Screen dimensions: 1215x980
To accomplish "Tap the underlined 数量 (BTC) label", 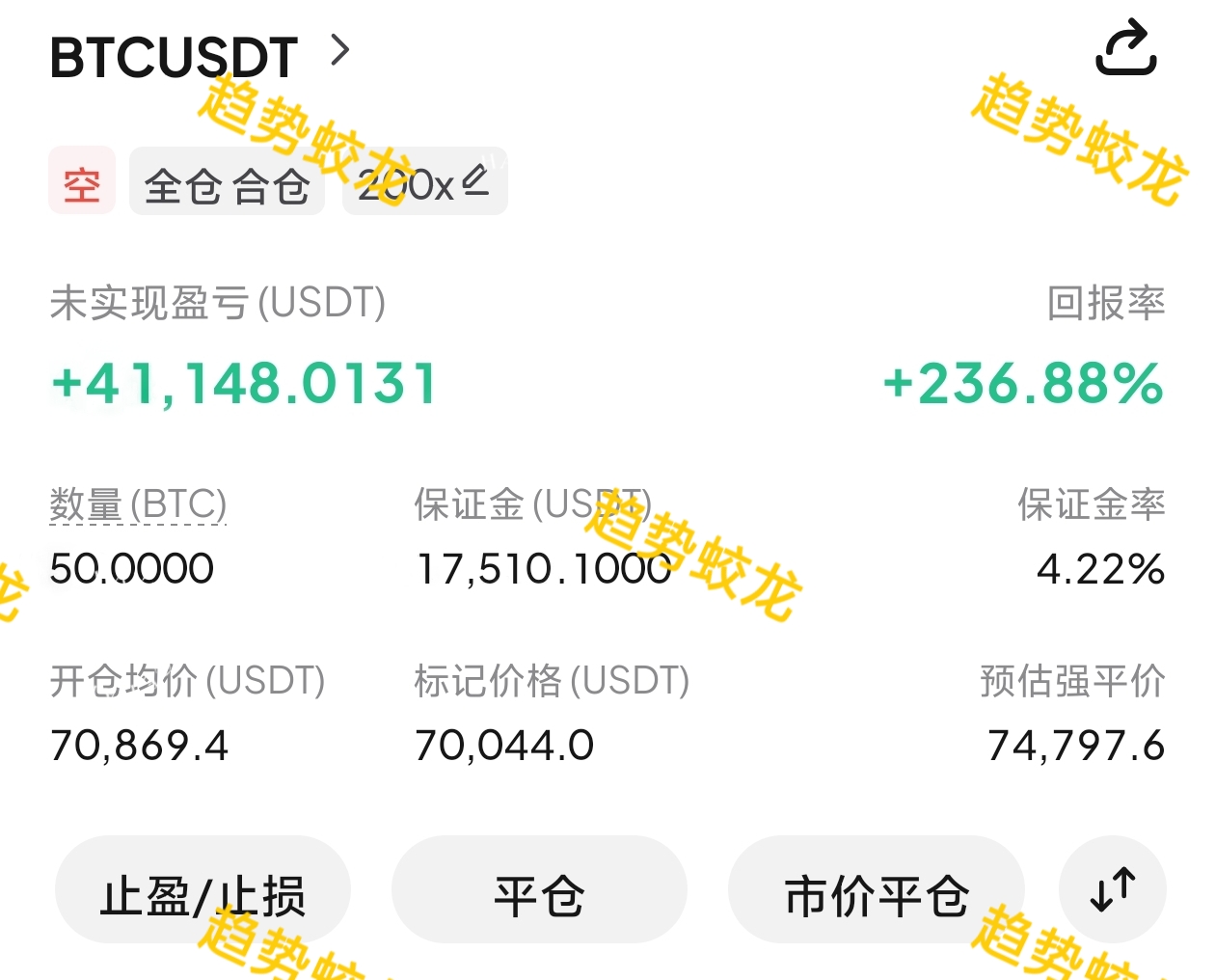I will [x=138, y=504].
